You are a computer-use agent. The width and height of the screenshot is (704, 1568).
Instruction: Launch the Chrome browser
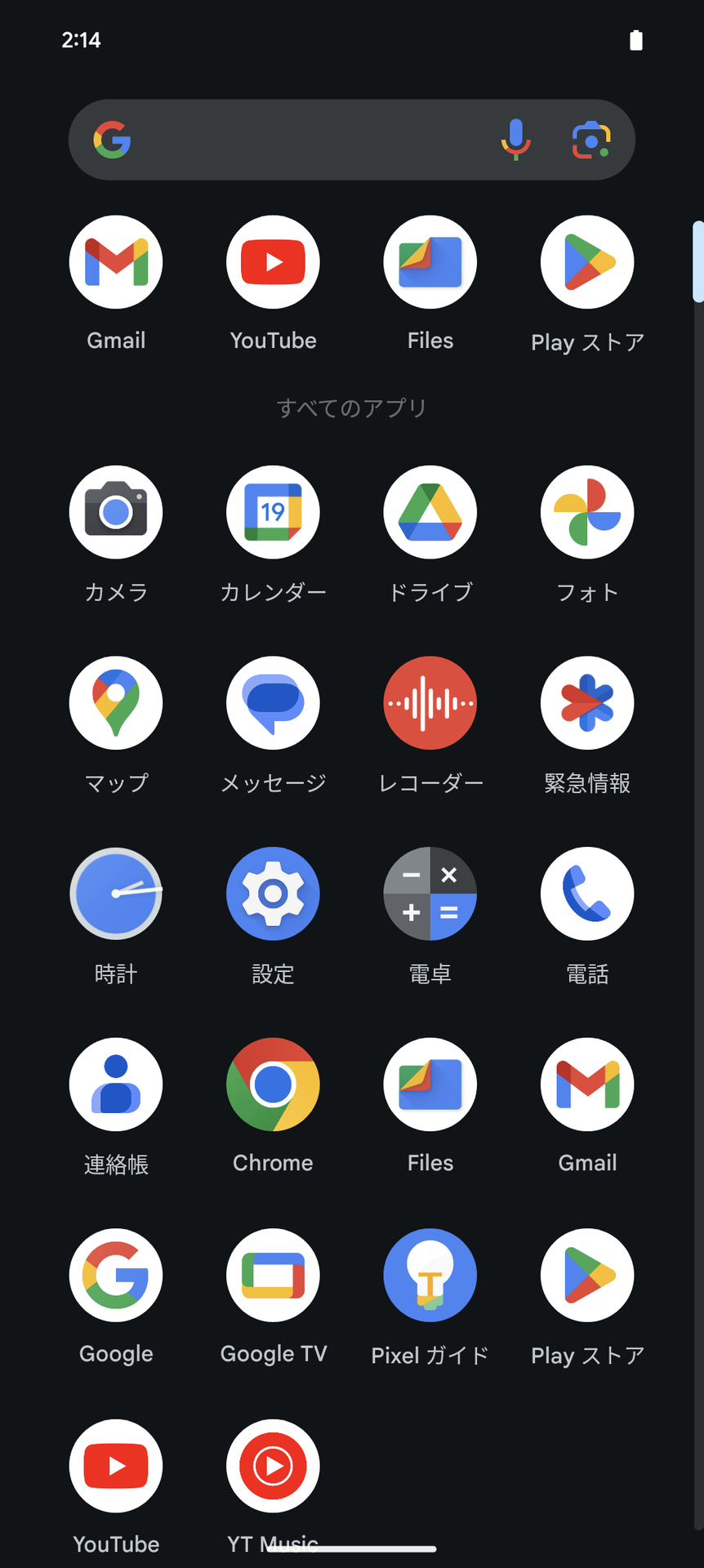pos(273,1085)
